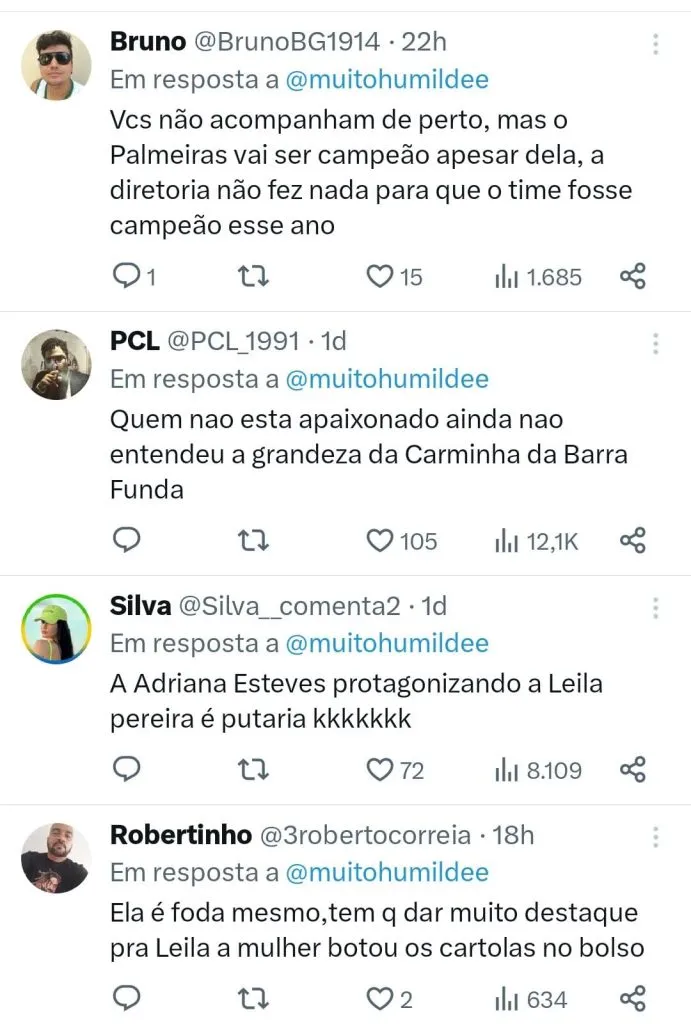This screenshot has width=691, height=1024.
Task: Share Robertinho's tweet
Action: pyautogui.click(x=633, y=999)
